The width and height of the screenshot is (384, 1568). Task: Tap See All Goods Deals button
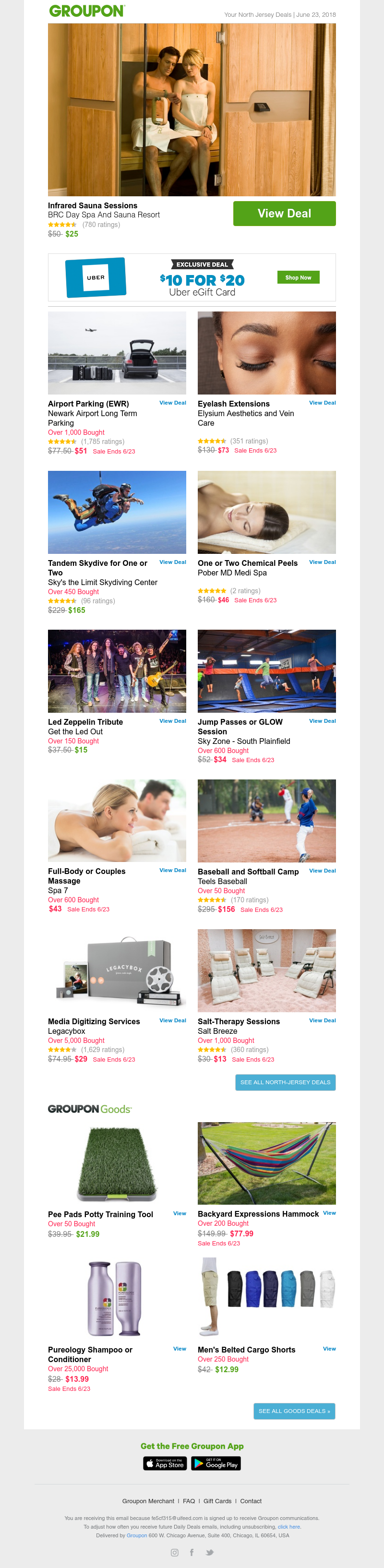click(x=294, y=1411)
